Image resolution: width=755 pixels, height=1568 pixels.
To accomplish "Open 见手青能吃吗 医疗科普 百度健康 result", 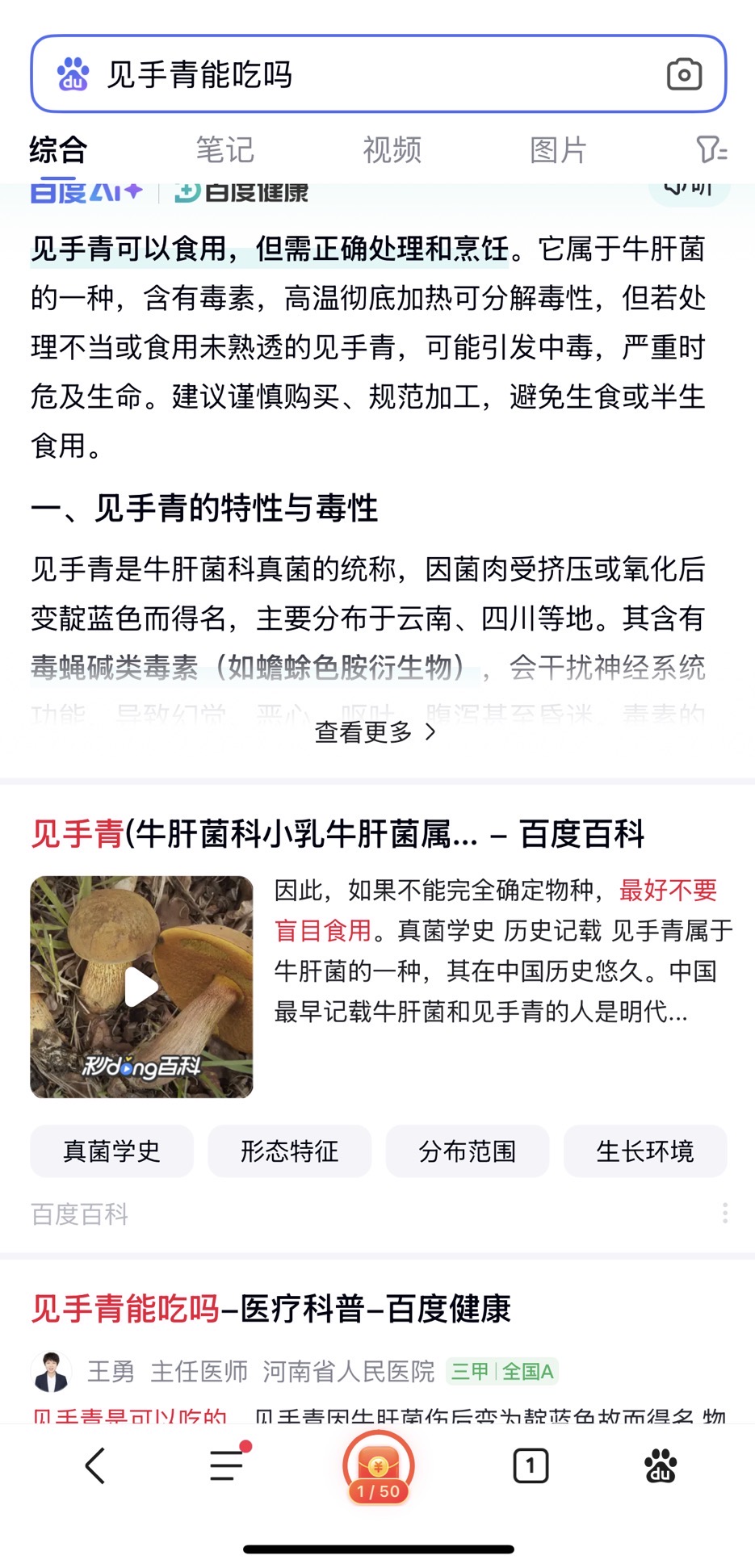I will click(x=271, y=1308).
